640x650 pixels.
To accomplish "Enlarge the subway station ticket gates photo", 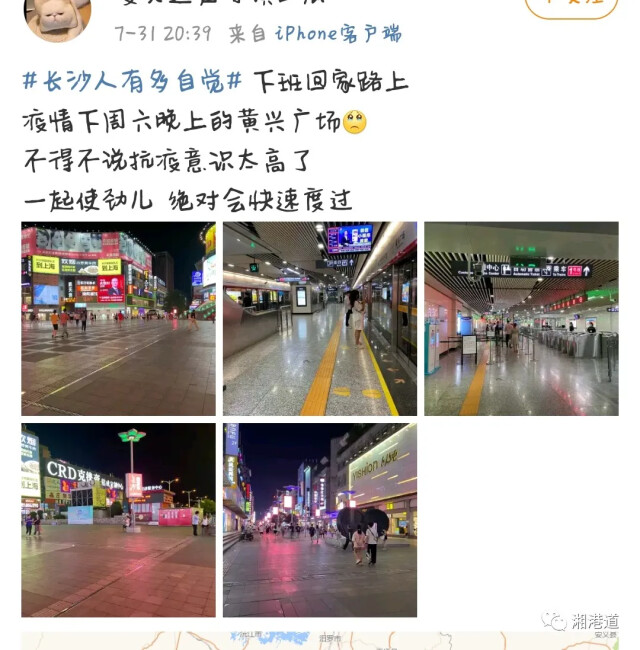I will [521, 319].
